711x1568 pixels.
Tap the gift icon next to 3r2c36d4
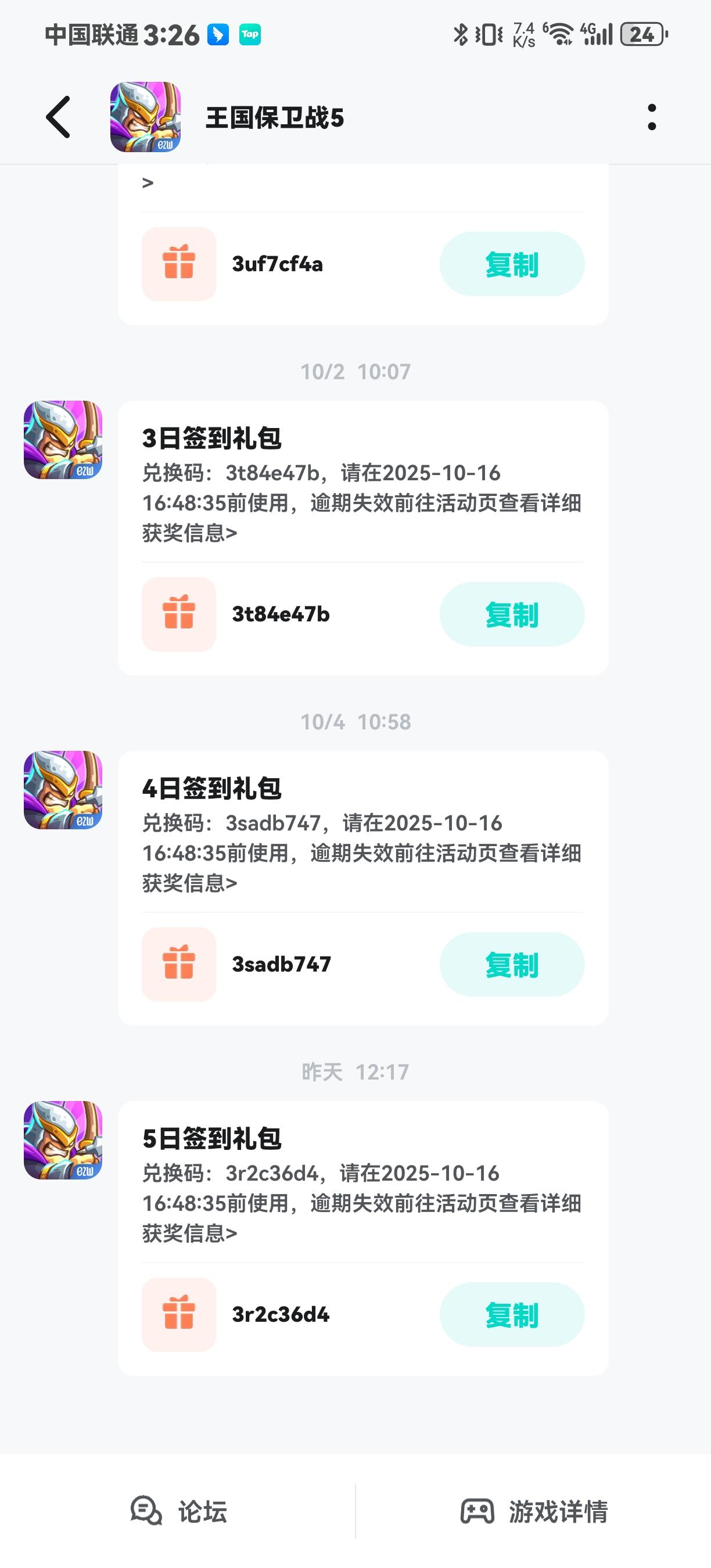(178, 1315)
